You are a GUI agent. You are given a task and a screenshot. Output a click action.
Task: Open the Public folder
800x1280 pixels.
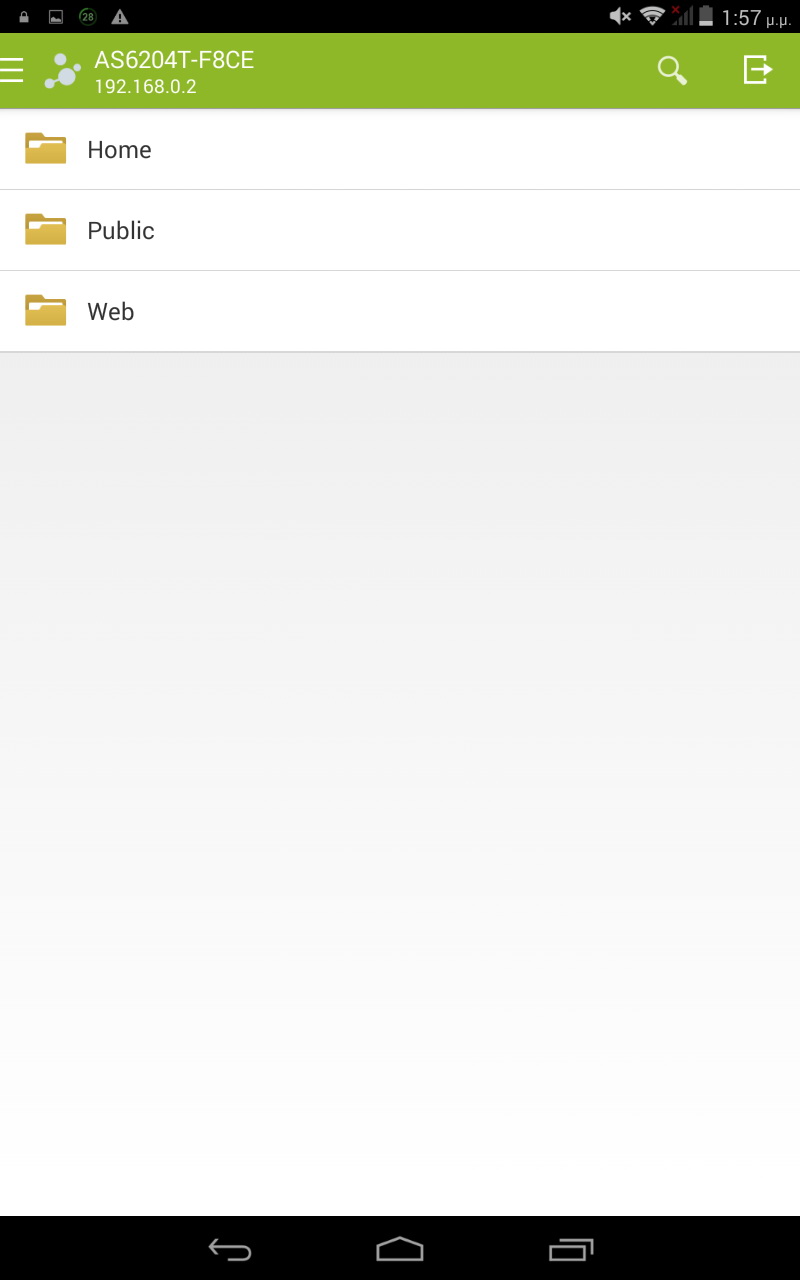tap(400, 230)
